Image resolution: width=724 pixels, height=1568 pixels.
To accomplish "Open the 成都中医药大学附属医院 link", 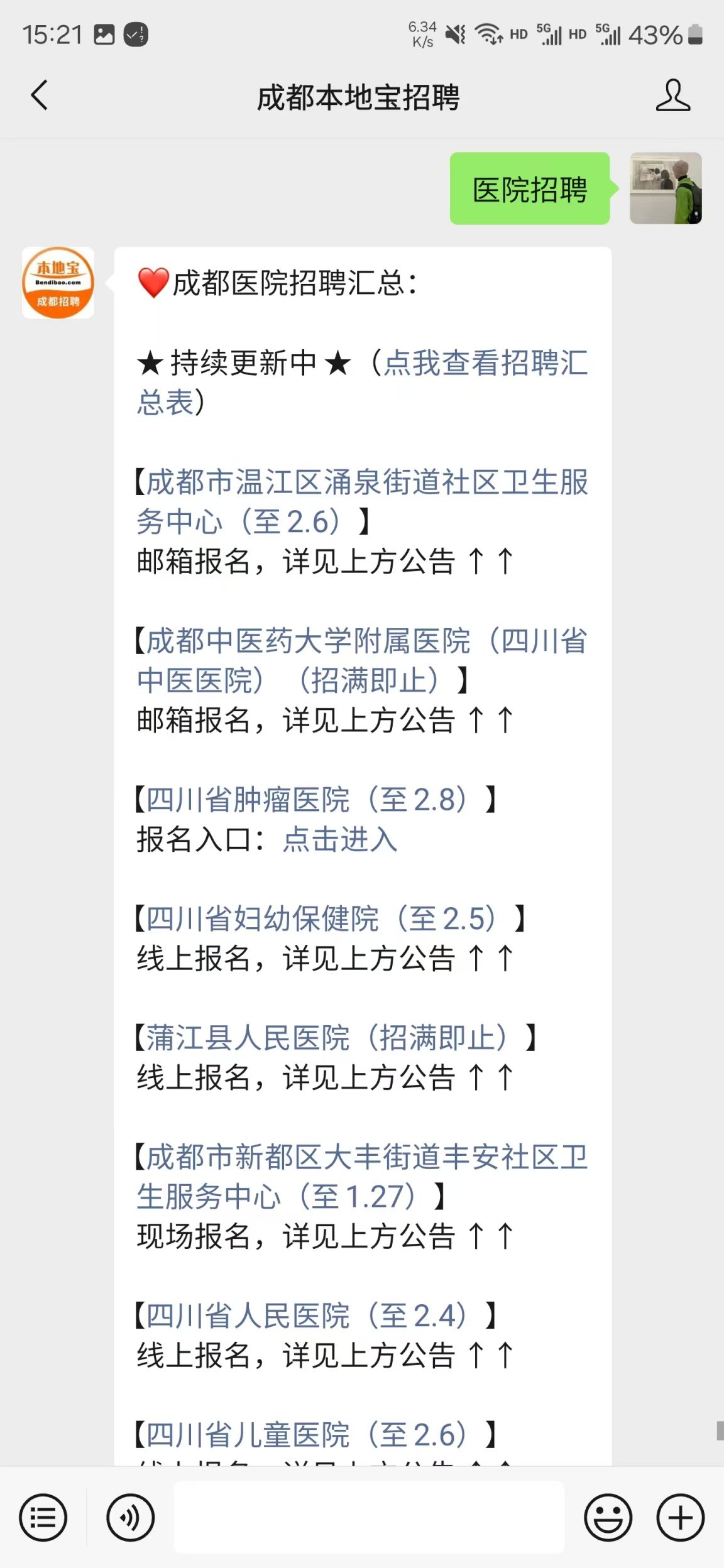I will point(363,660).
